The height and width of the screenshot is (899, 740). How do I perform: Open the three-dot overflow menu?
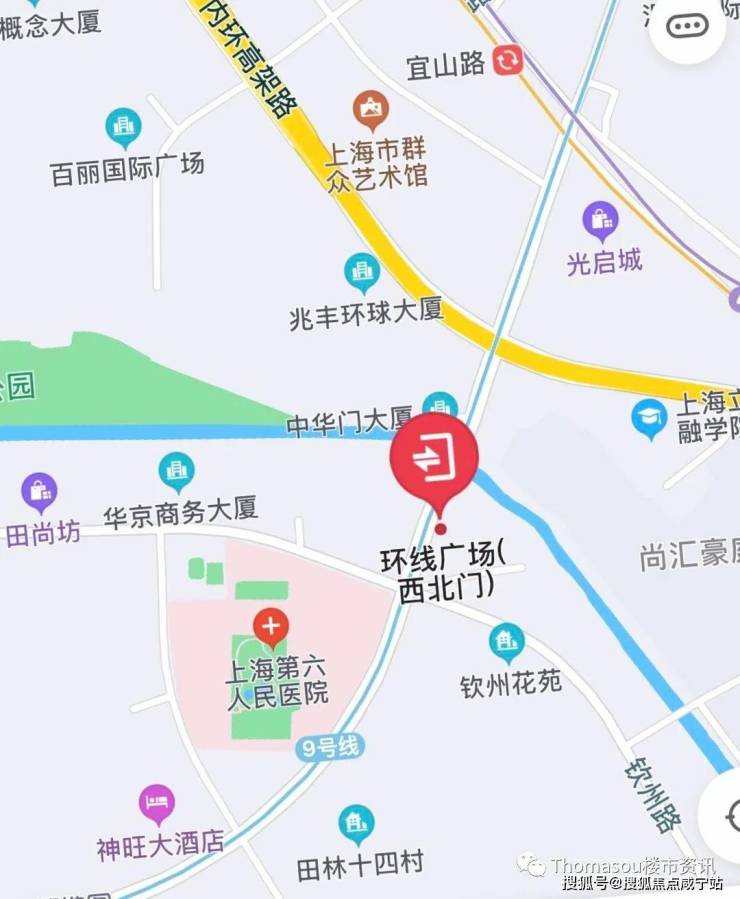point(687,27)
